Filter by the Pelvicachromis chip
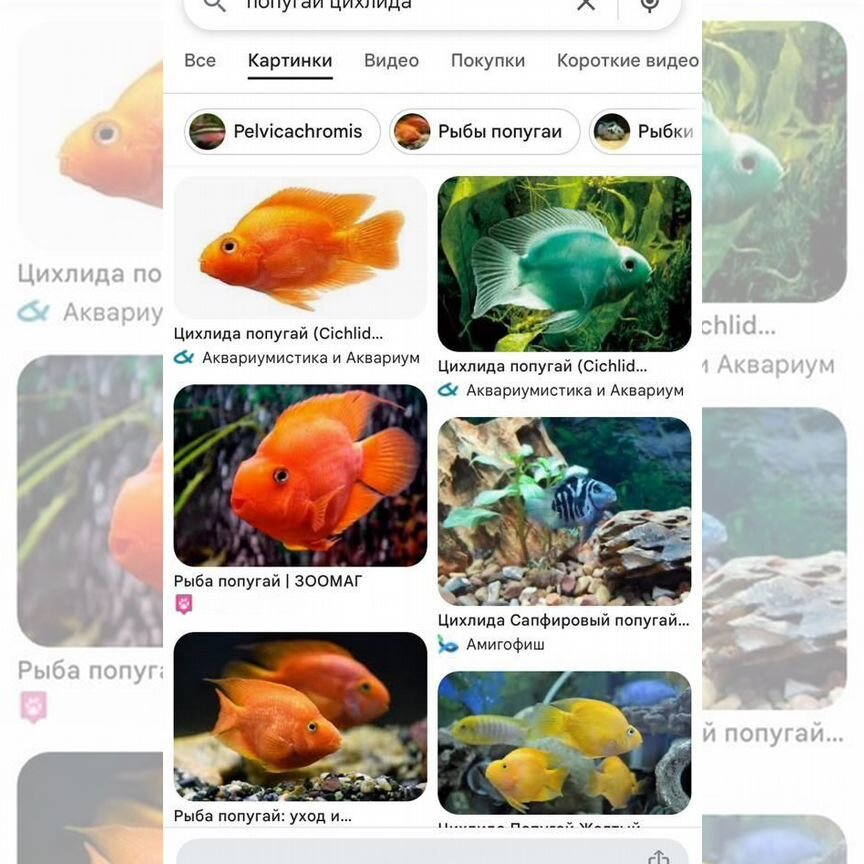Viewport: 864px width, 864px height. click(x=282, y=132)
